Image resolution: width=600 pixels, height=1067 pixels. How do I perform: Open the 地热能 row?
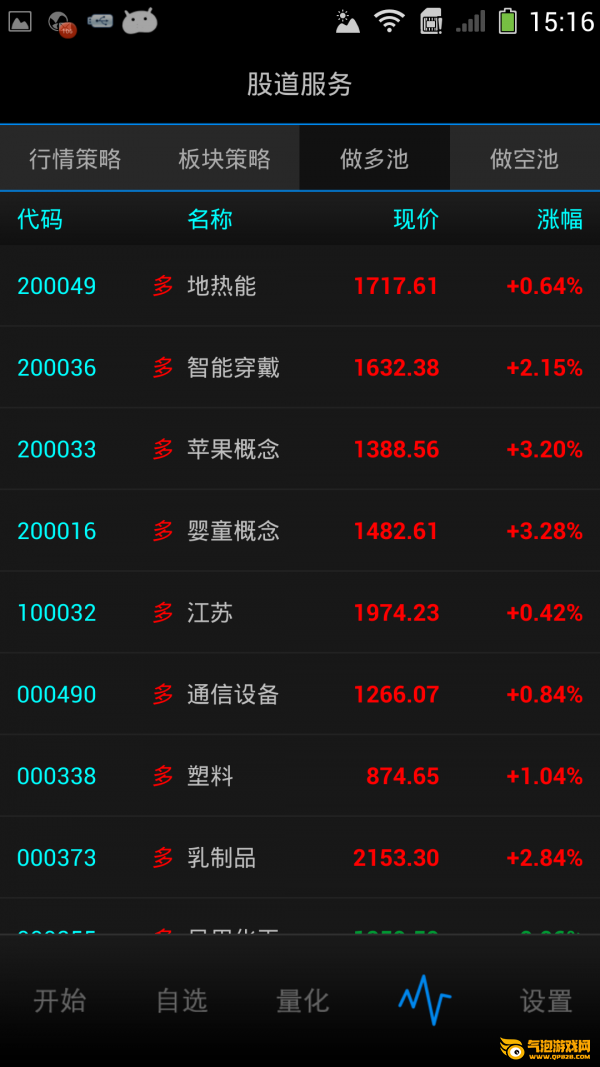point(300,286)
